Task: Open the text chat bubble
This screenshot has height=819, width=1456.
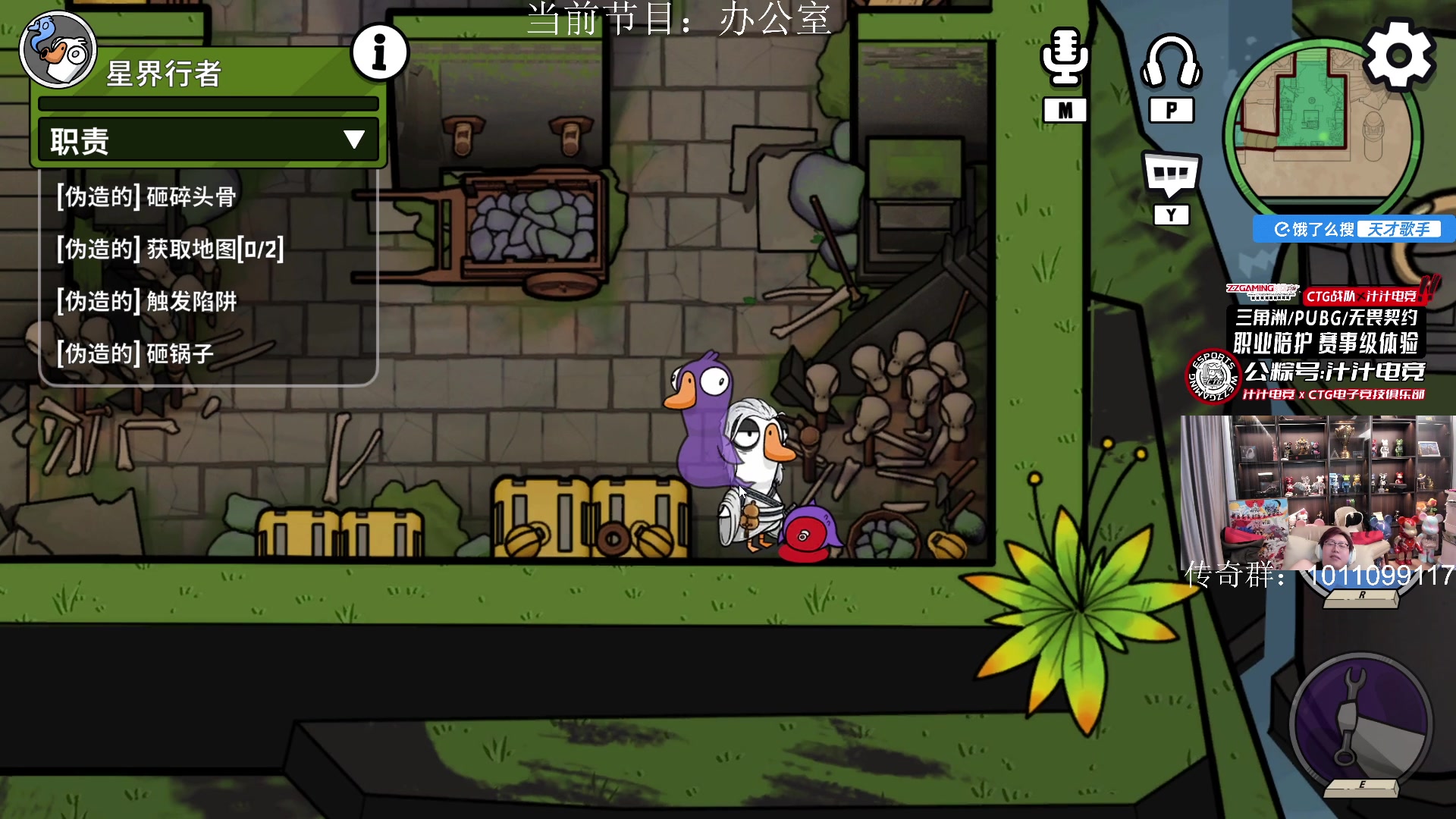Action: [x=1171, y=174]
